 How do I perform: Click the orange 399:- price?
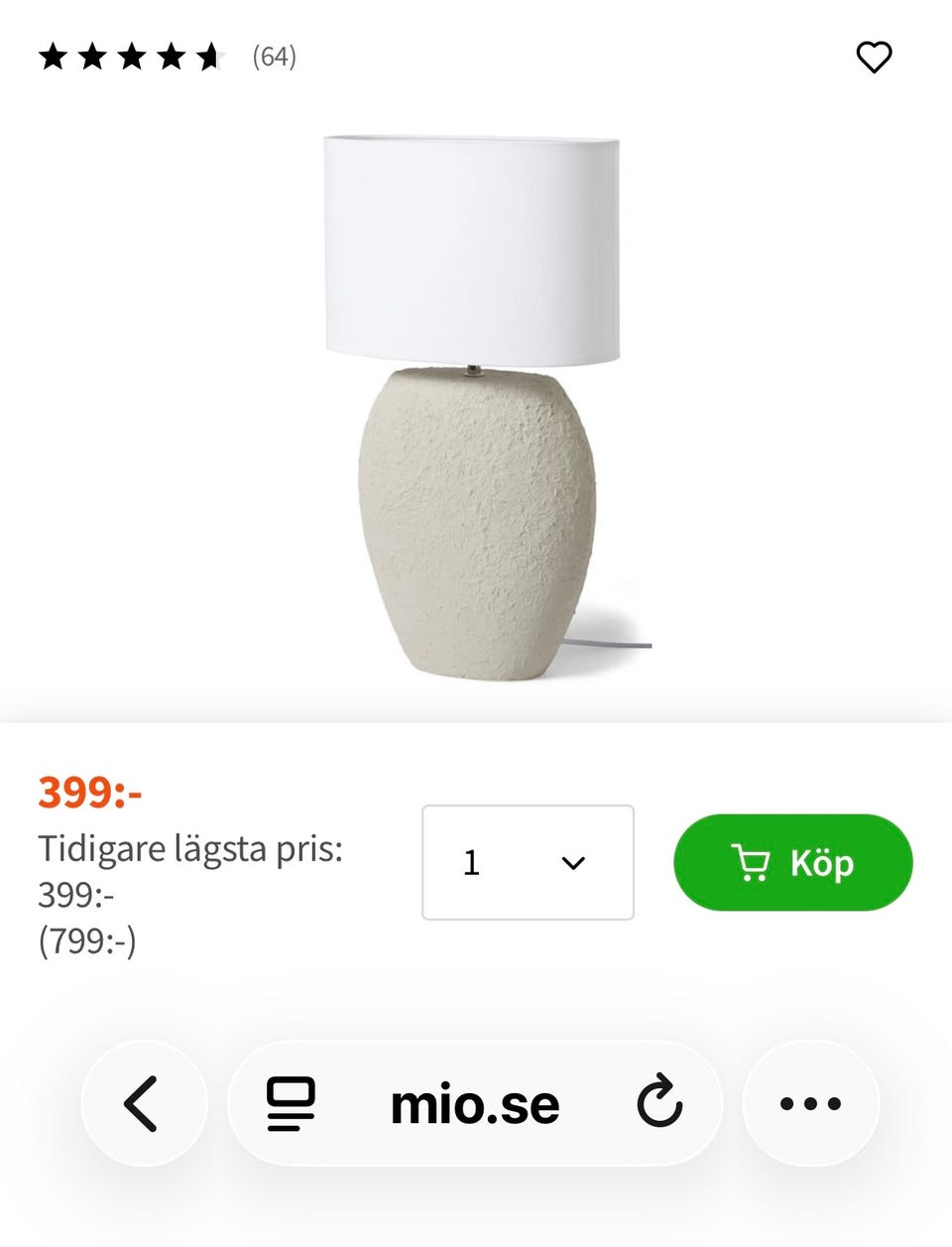point(89,794)
